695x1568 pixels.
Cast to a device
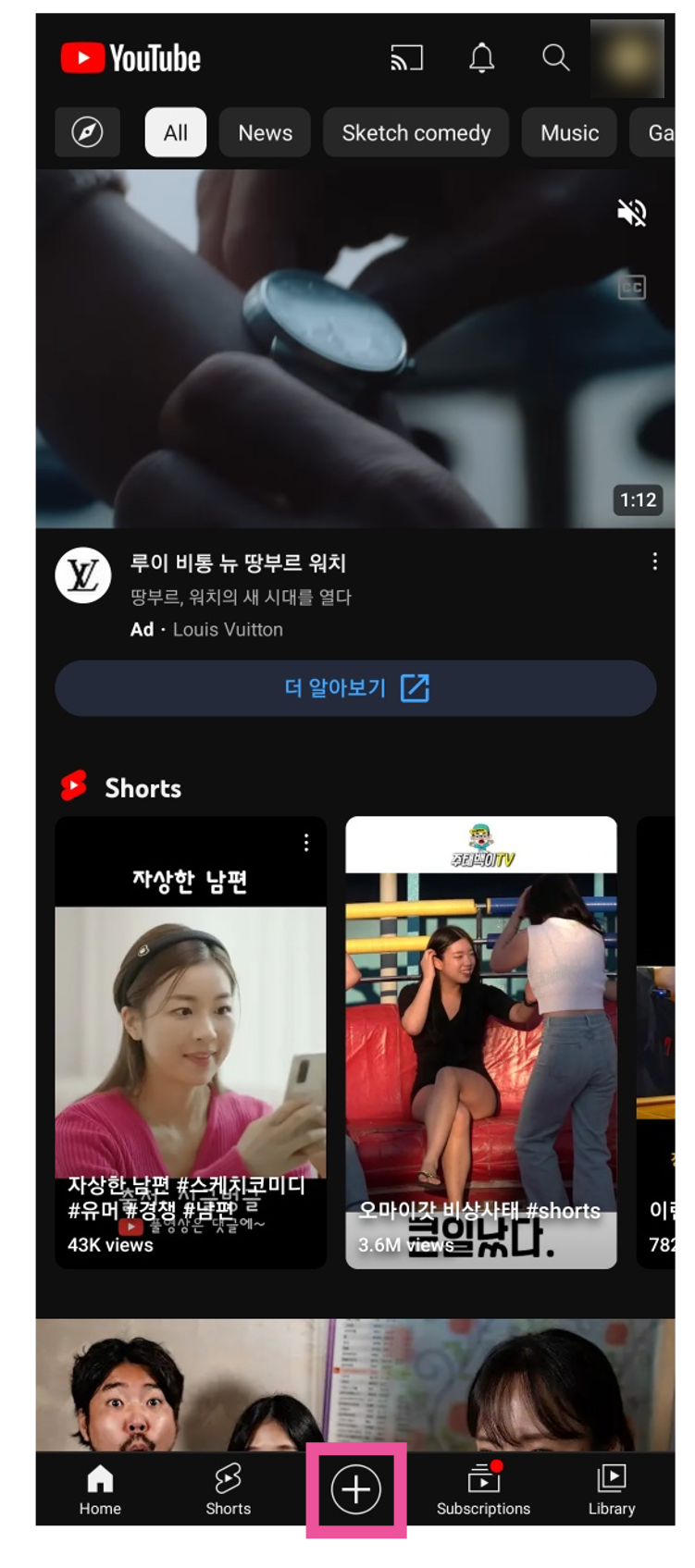coord(406,58)
